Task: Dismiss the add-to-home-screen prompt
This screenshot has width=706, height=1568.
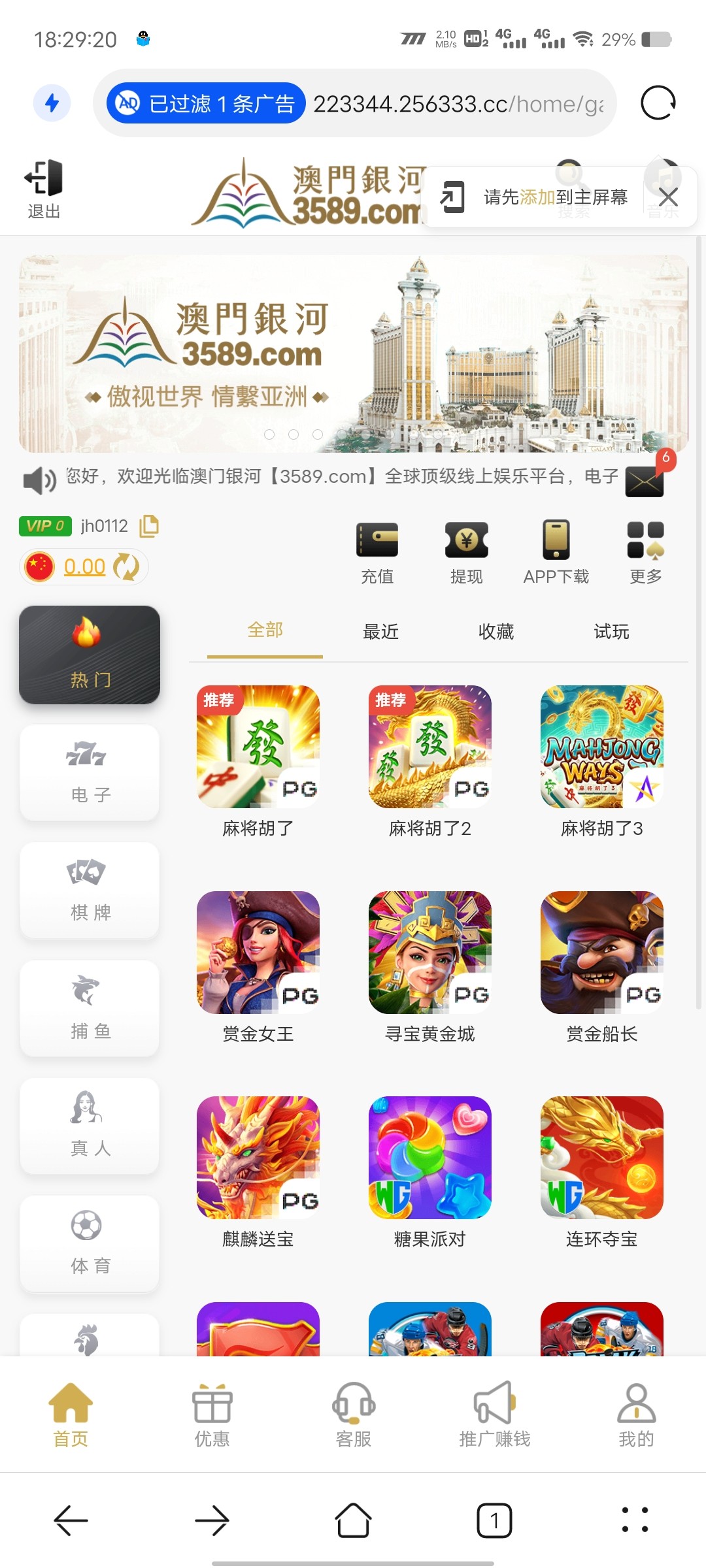Action: (667, 197)
